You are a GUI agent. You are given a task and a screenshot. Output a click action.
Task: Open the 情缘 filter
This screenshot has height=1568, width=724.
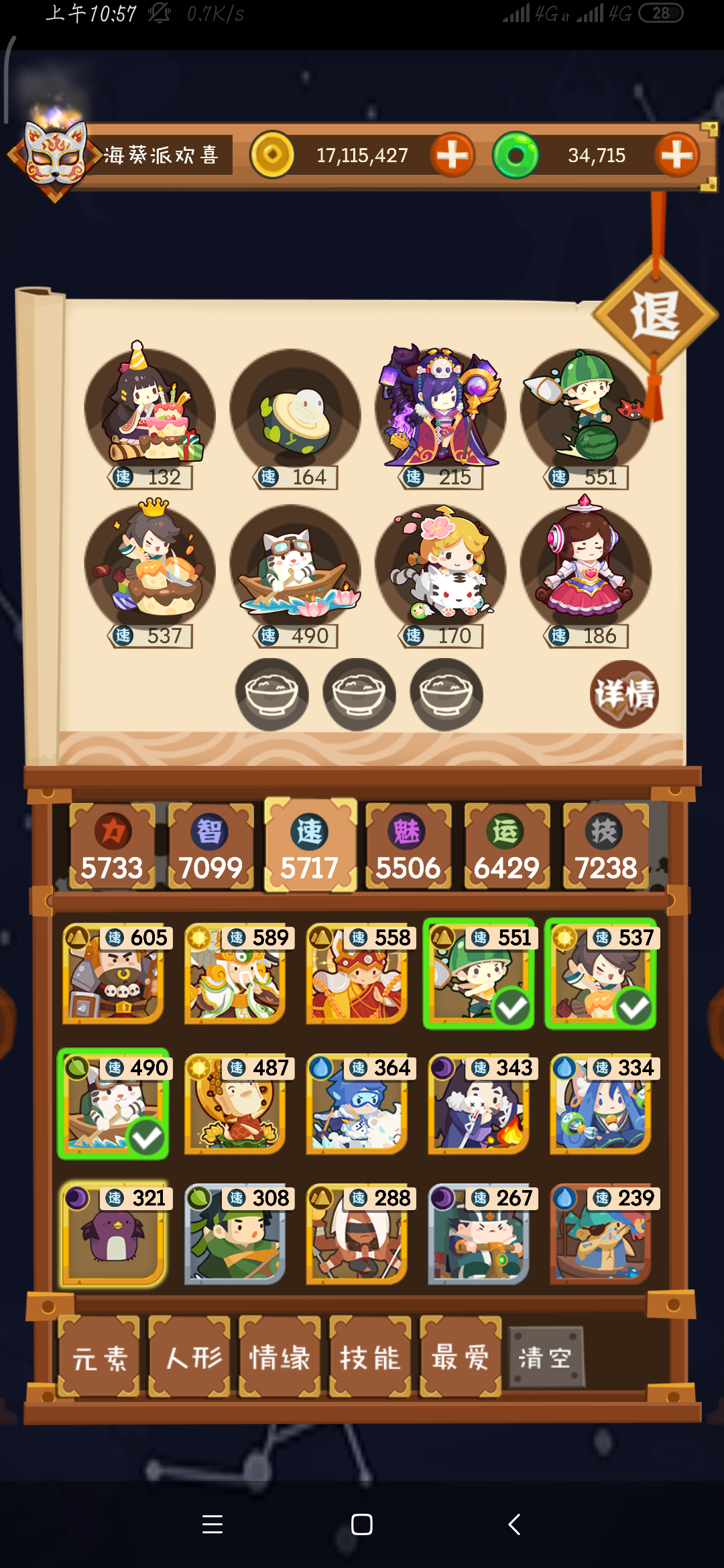click(x=280, y=1358)
